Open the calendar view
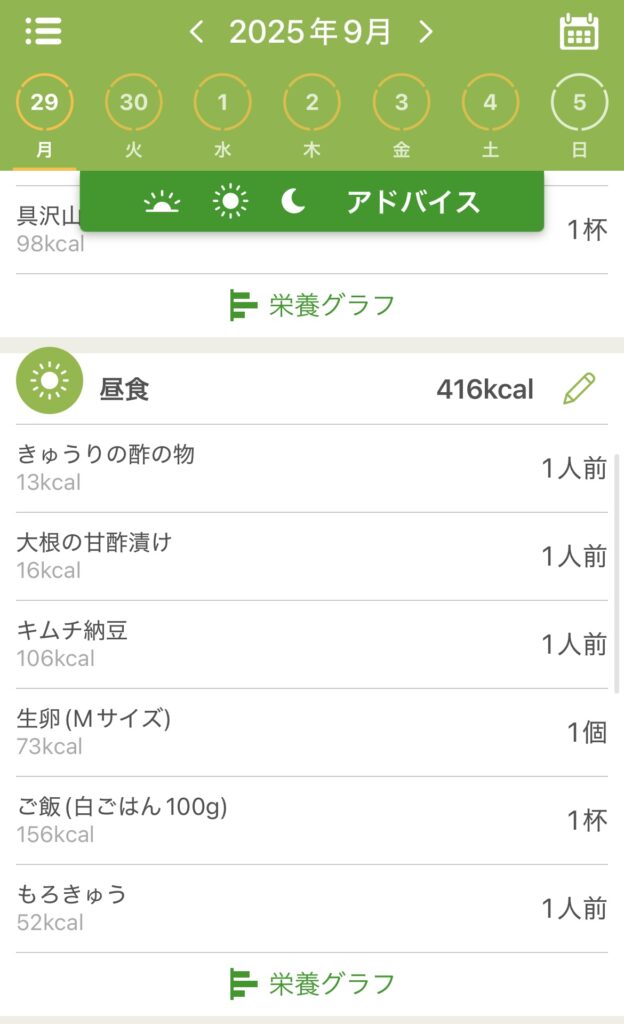 (579, 32)
